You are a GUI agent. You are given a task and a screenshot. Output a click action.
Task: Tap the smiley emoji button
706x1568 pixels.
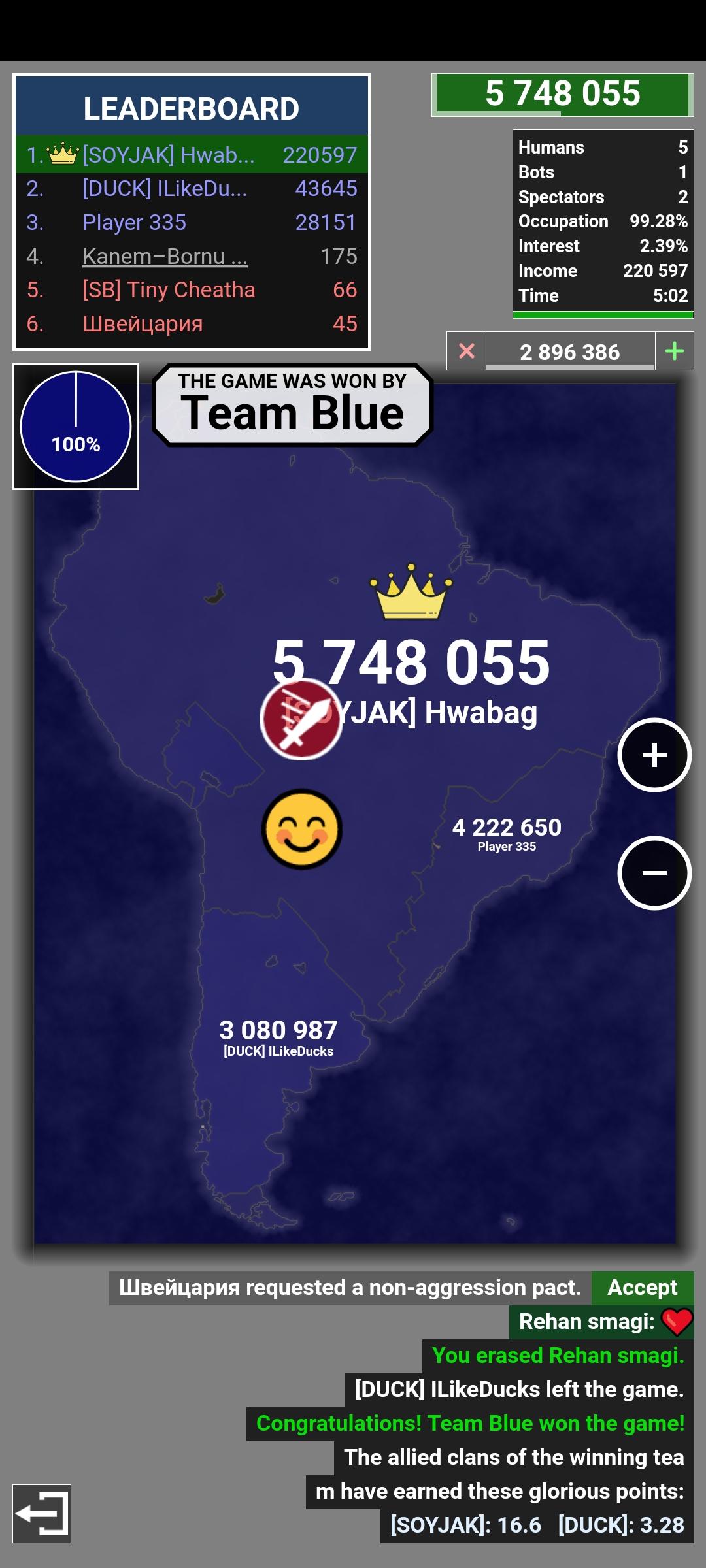tap(301, 829)
